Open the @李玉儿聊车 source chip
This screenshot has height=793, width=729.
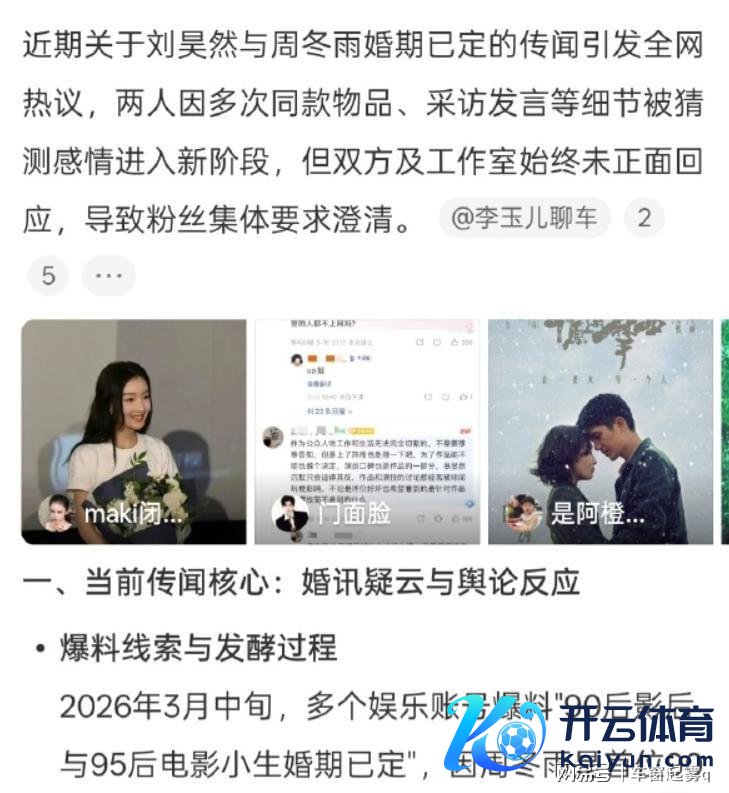(x=524, y=218)
